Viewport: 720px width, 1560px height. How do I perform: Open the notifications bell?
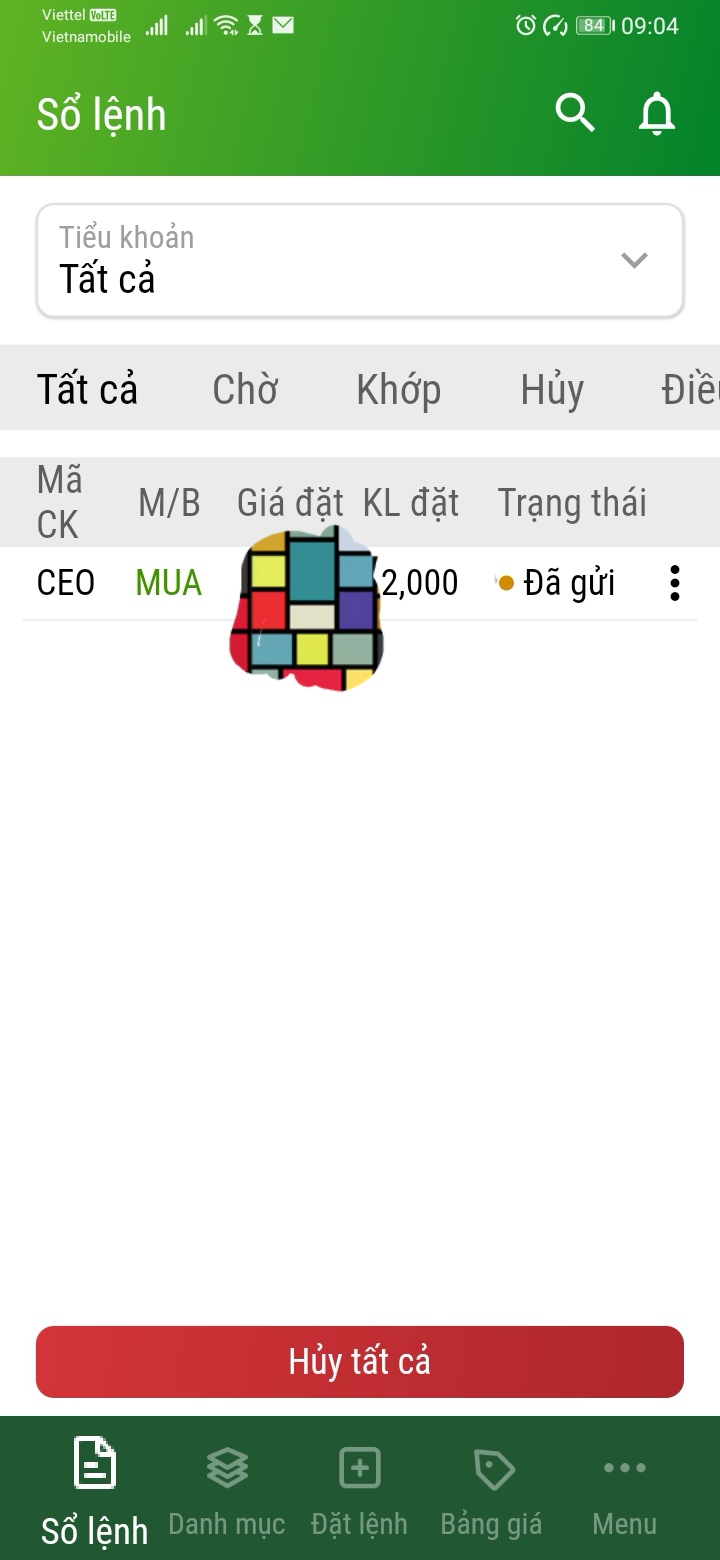coord(657,114)
